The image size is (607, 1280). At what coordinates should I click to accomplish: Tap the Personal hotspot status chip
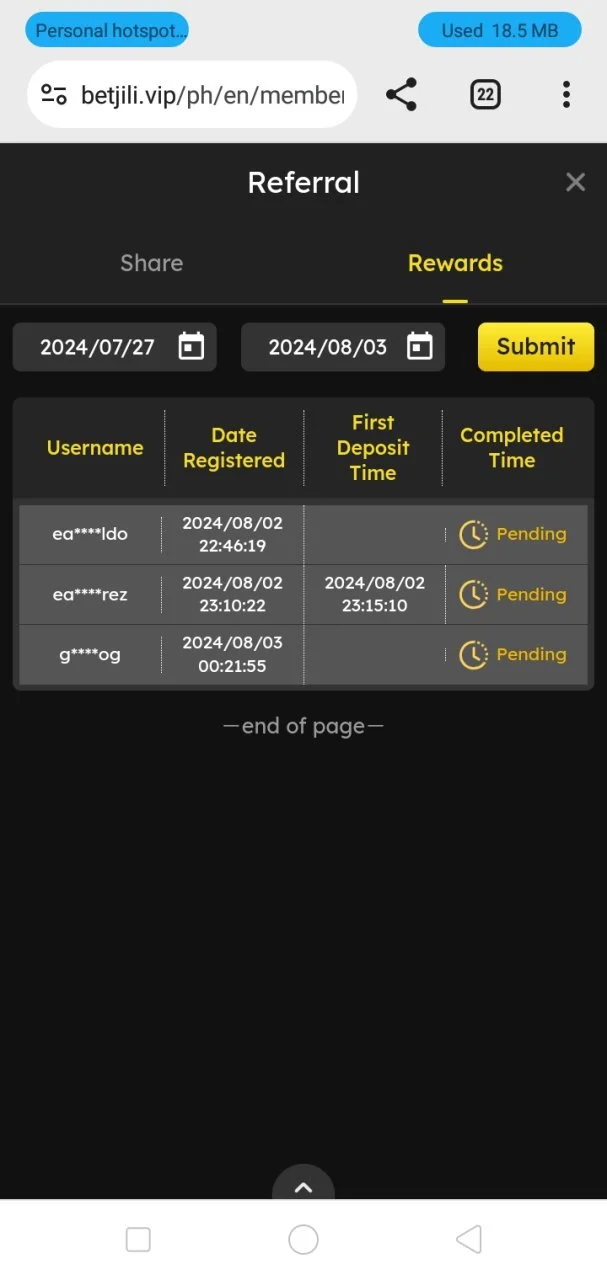[106, 30]
